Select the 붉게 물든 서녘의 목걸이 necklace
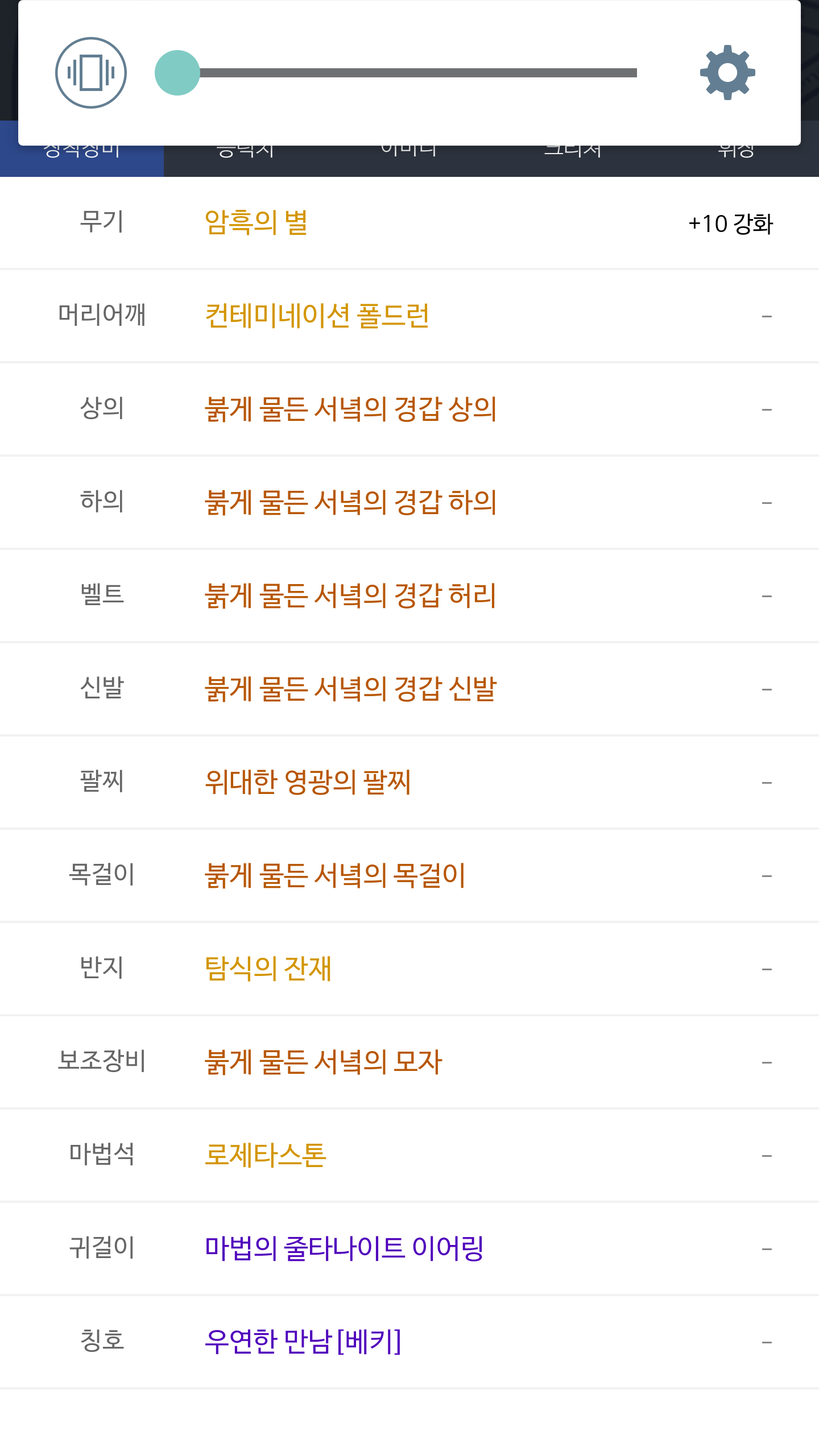 pos(409,875)
